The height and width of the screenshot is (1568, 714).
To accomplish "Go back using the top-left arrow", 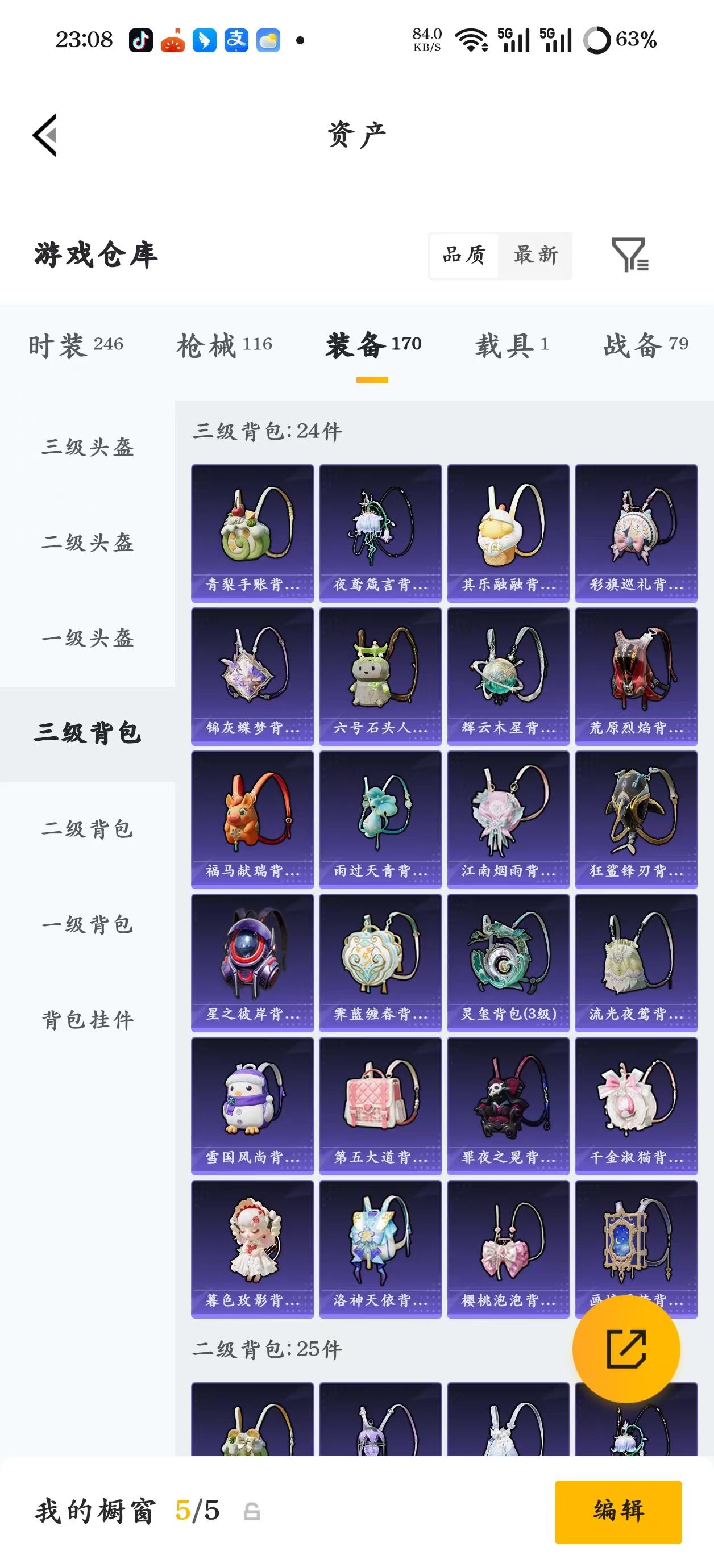I will 44,135.
